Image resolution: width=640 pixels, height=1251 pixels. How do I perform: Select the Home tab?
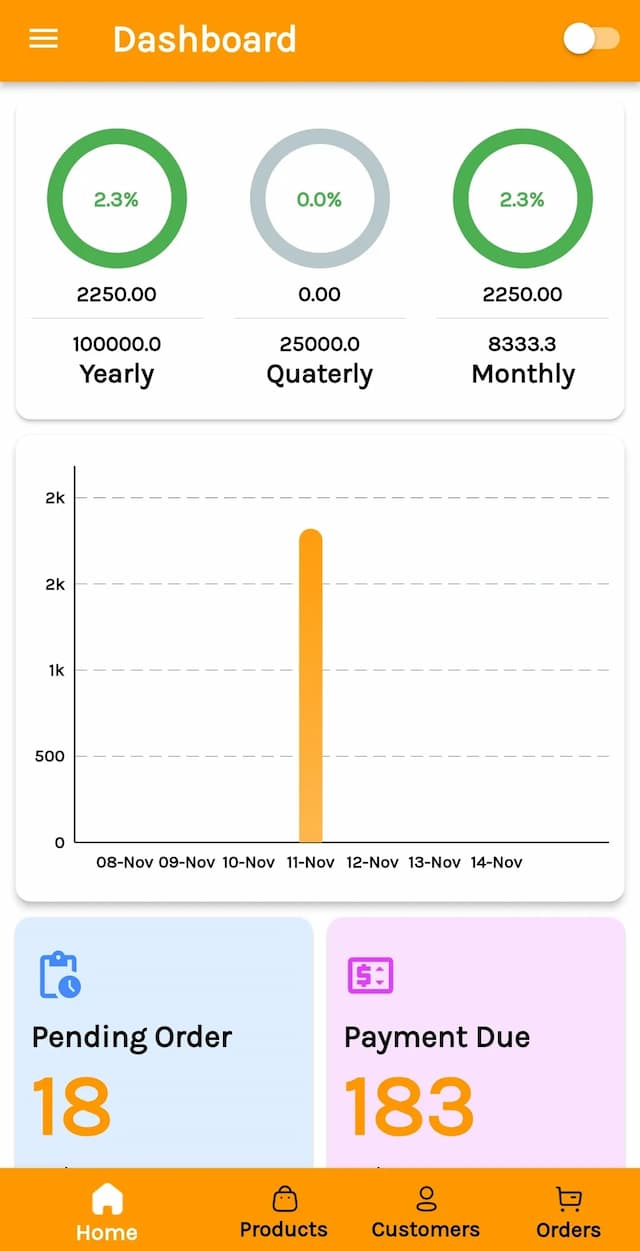[106, 1212]
